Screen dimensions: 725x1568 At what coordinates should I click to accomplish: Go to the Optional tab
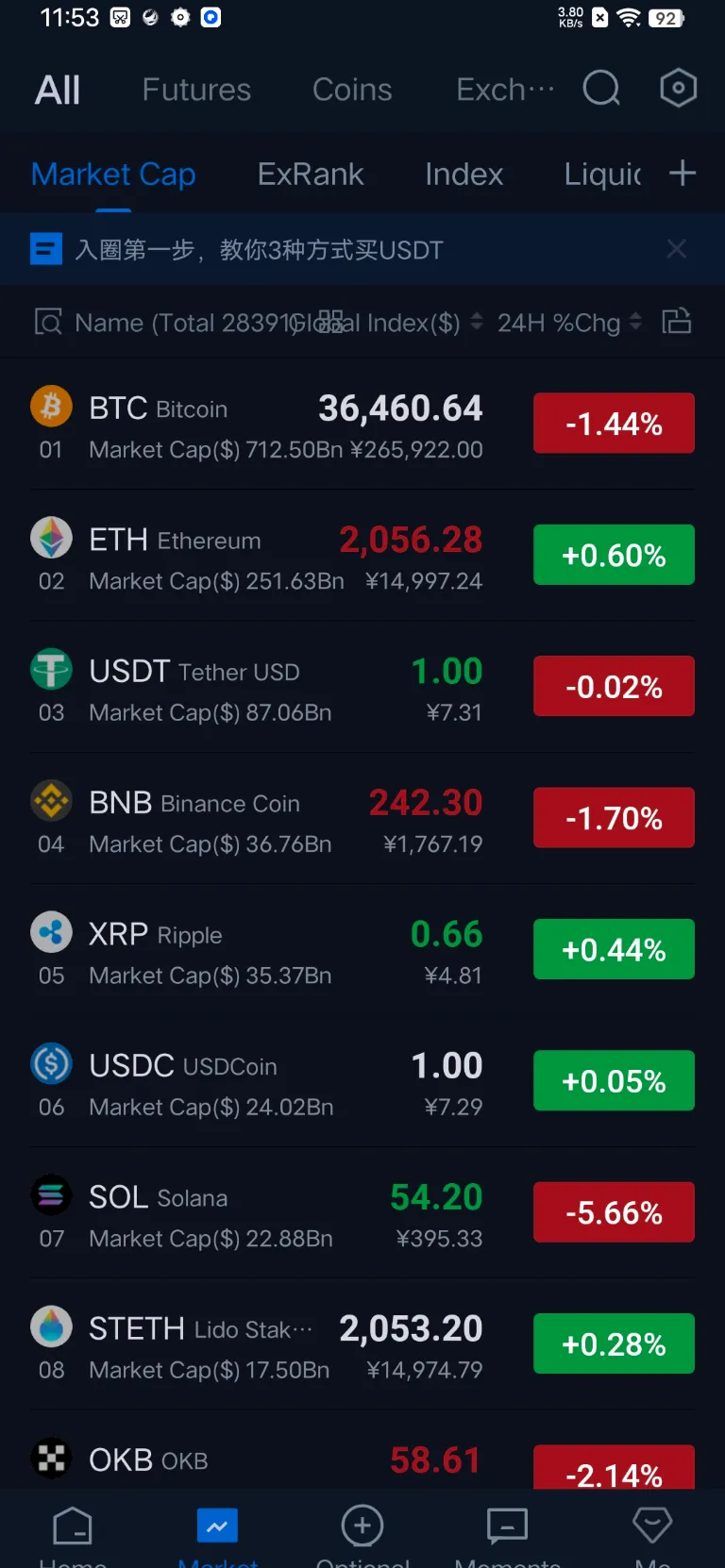[362, 1533]
